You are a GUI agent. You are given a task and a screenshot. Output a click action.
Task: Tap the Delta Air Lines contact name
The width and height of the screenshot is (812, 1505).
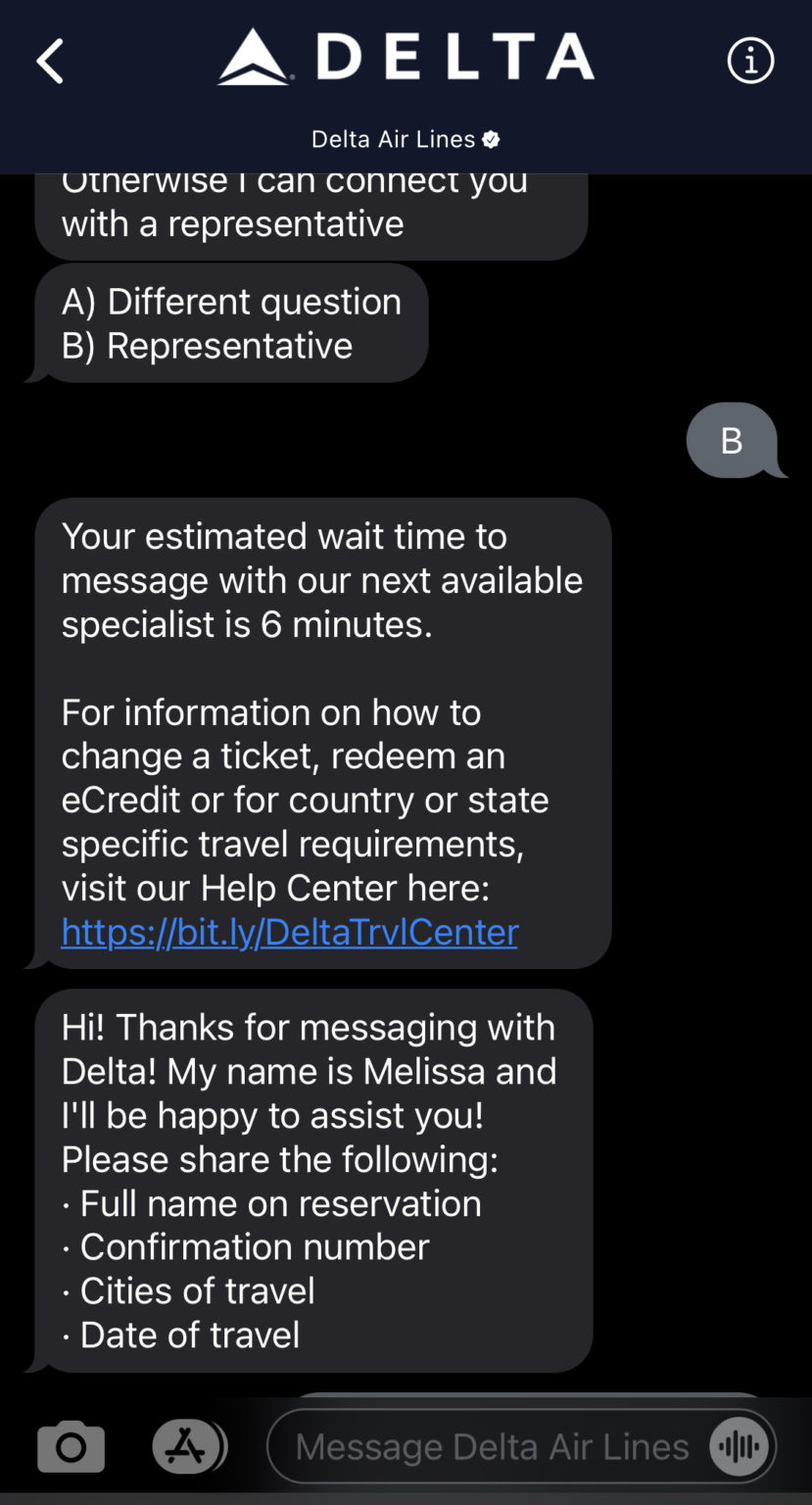391,139
